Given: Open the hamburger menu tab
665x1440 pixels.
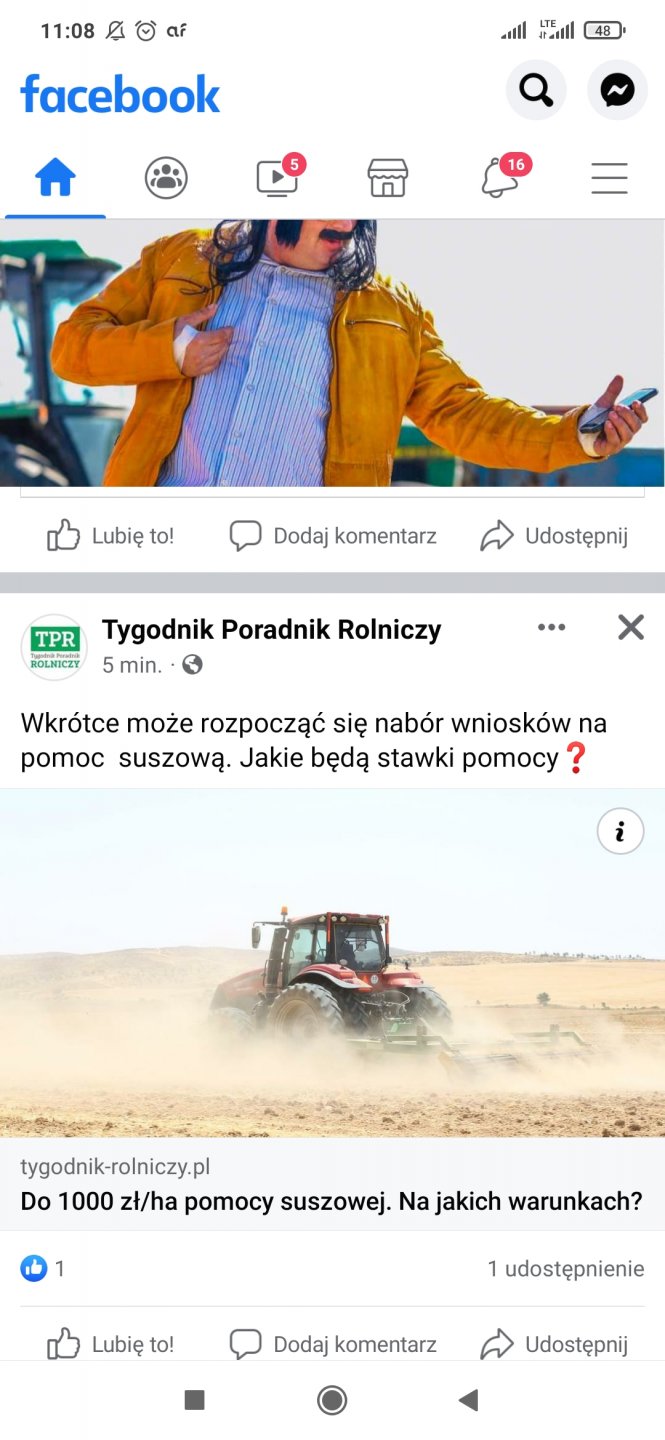Looking at the screenshot, I should 609,178.
